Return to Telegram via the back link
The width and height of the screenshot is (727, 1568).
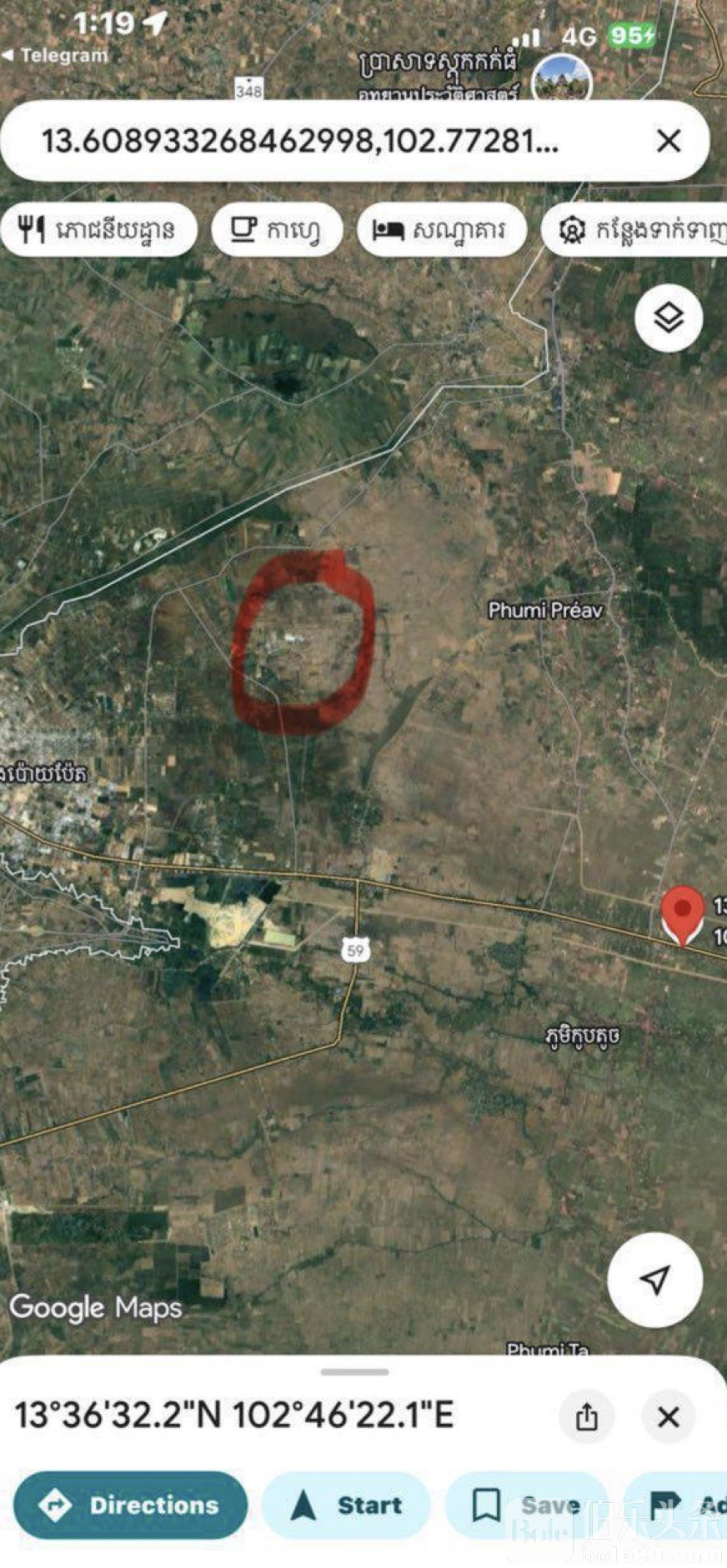[x=55, y=56]
